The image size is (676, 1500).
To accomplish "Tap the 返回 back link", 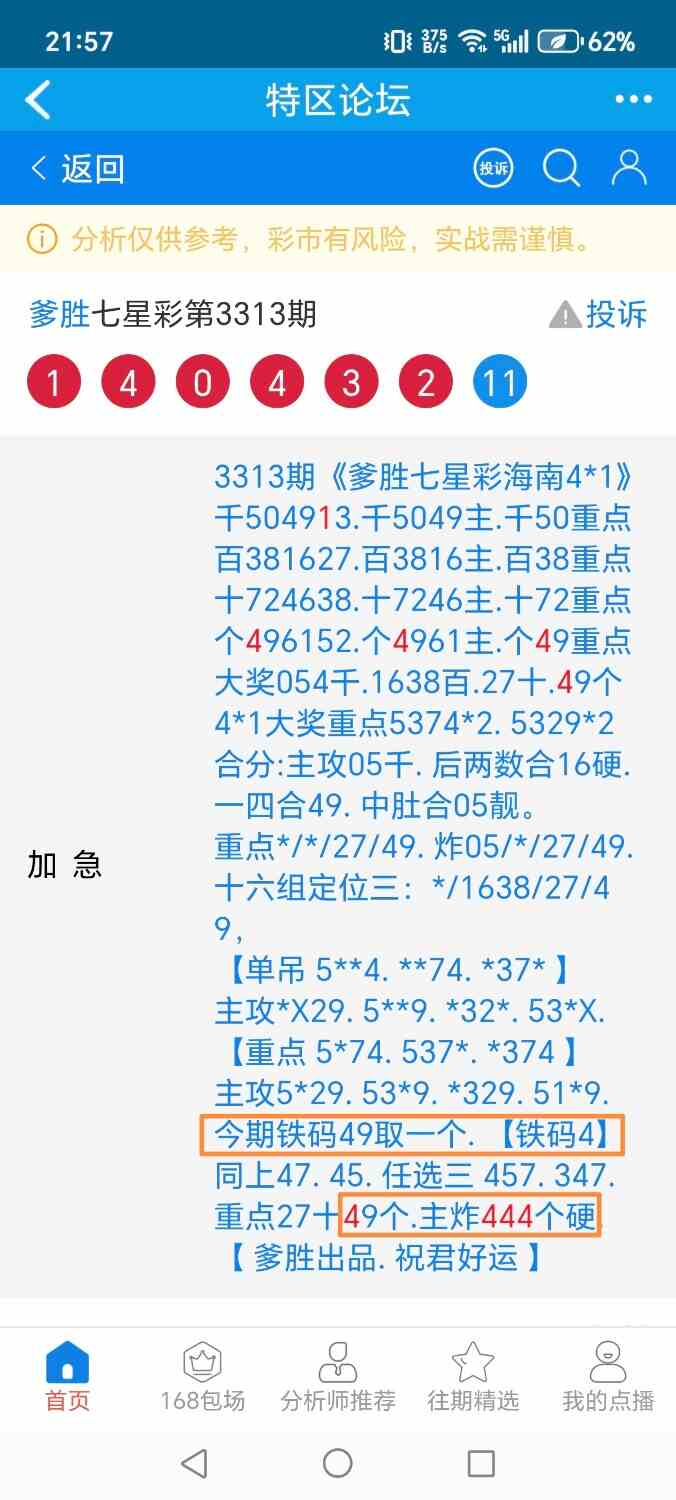I will coord(78,168).
